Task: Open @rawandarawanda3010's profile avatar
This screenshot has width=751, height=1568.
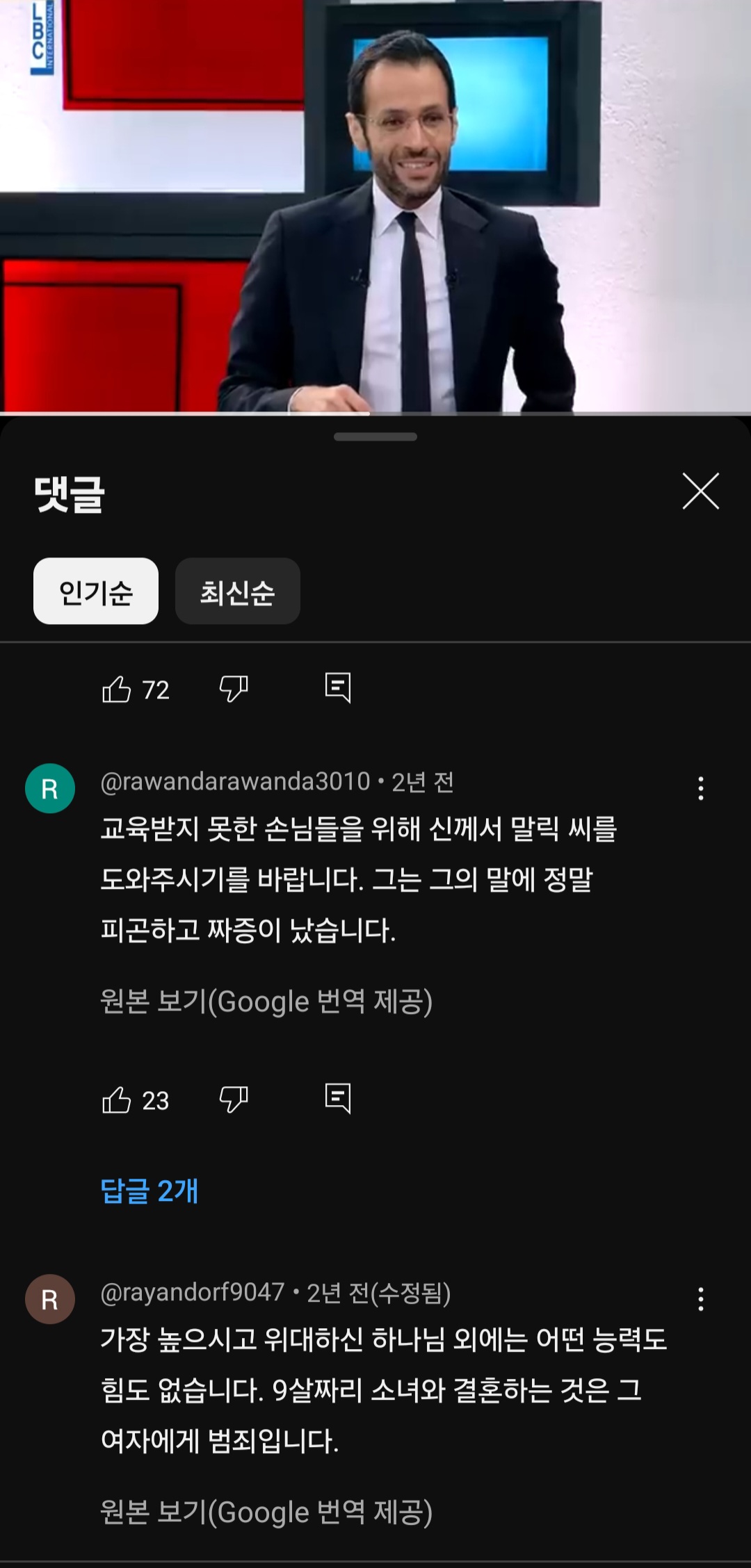Action: pos(50,789)
